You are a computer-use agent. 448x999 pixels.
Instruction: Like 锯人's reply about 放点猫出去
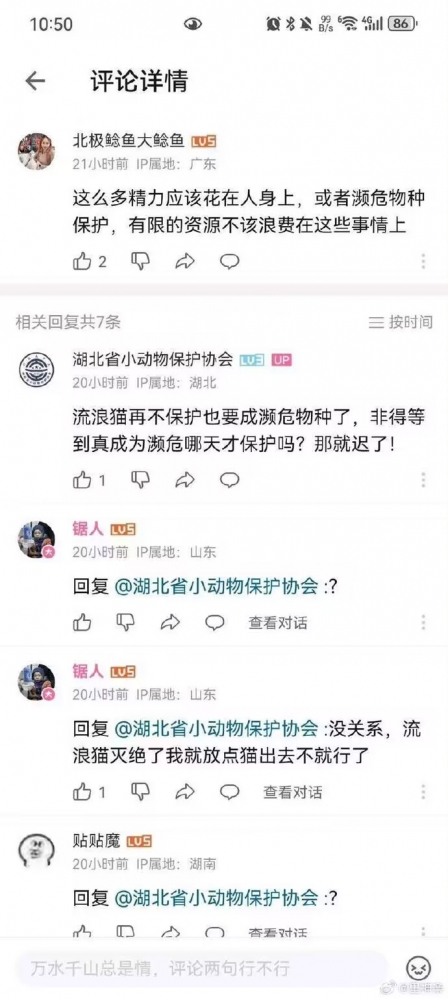pos(82,792)
